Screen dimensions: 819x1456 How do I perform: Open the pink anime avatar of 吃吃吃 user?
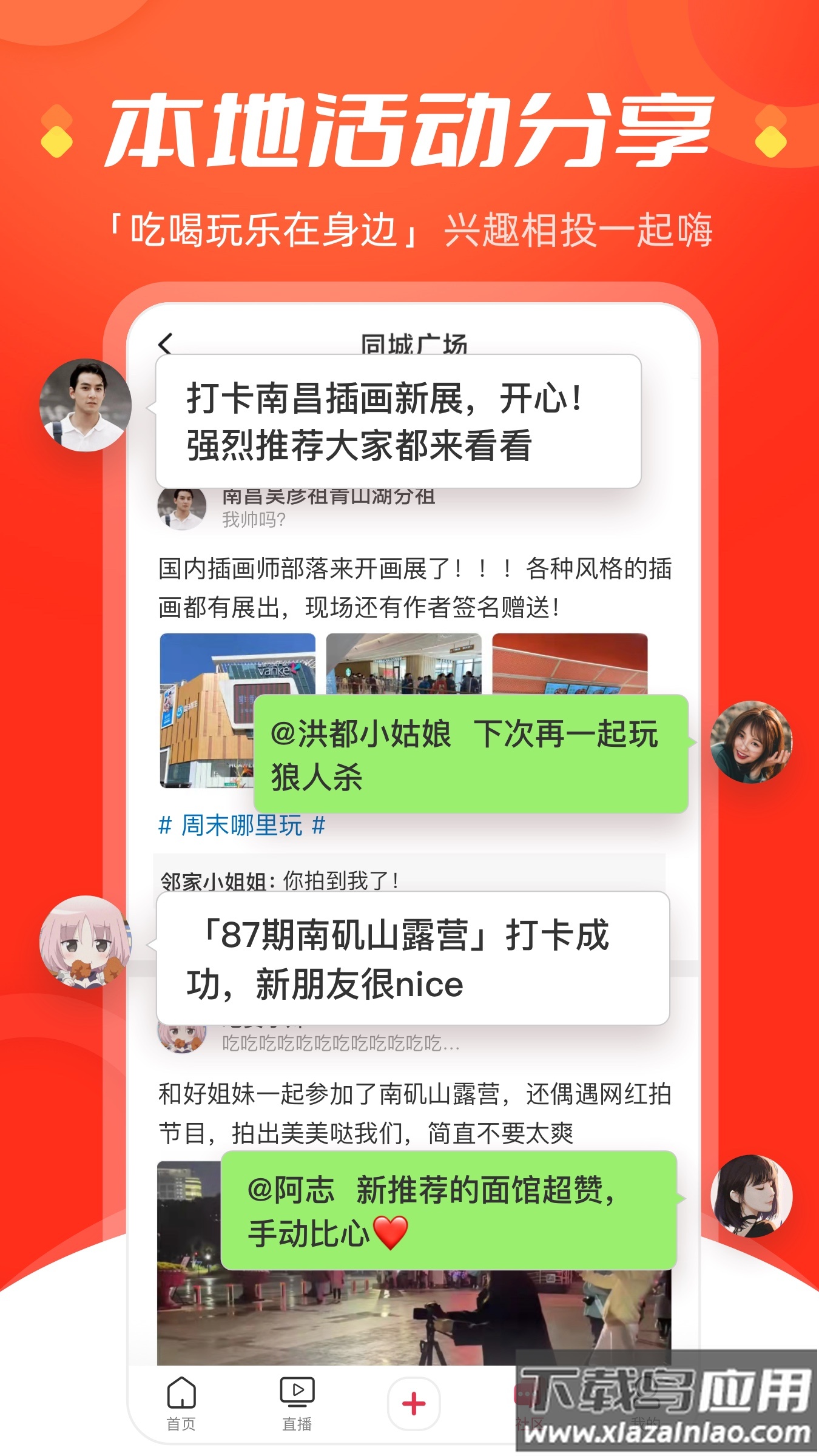click(181, 1039)
